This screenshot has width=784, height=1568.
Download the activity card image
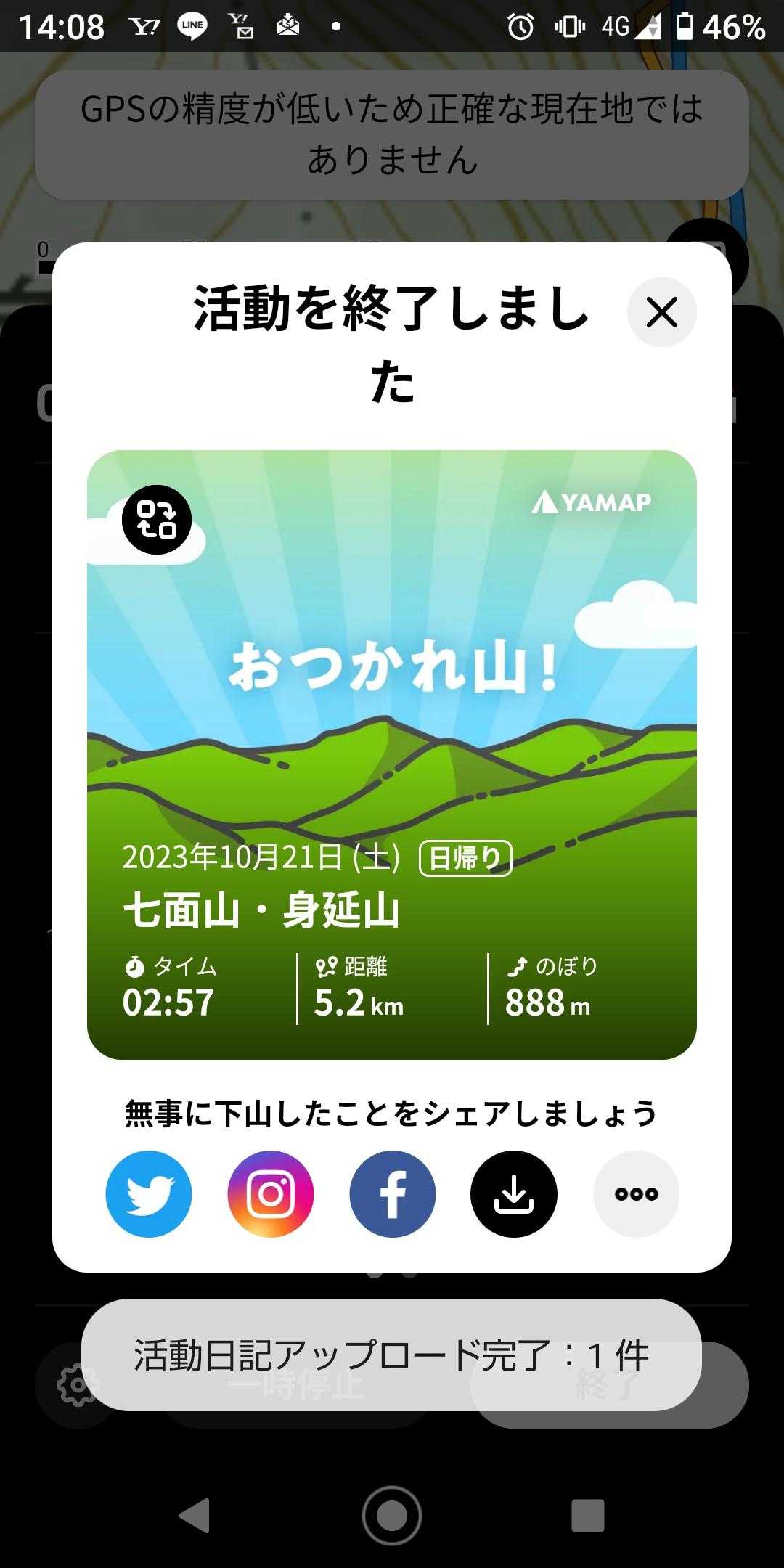click(x=514, y=1194)
